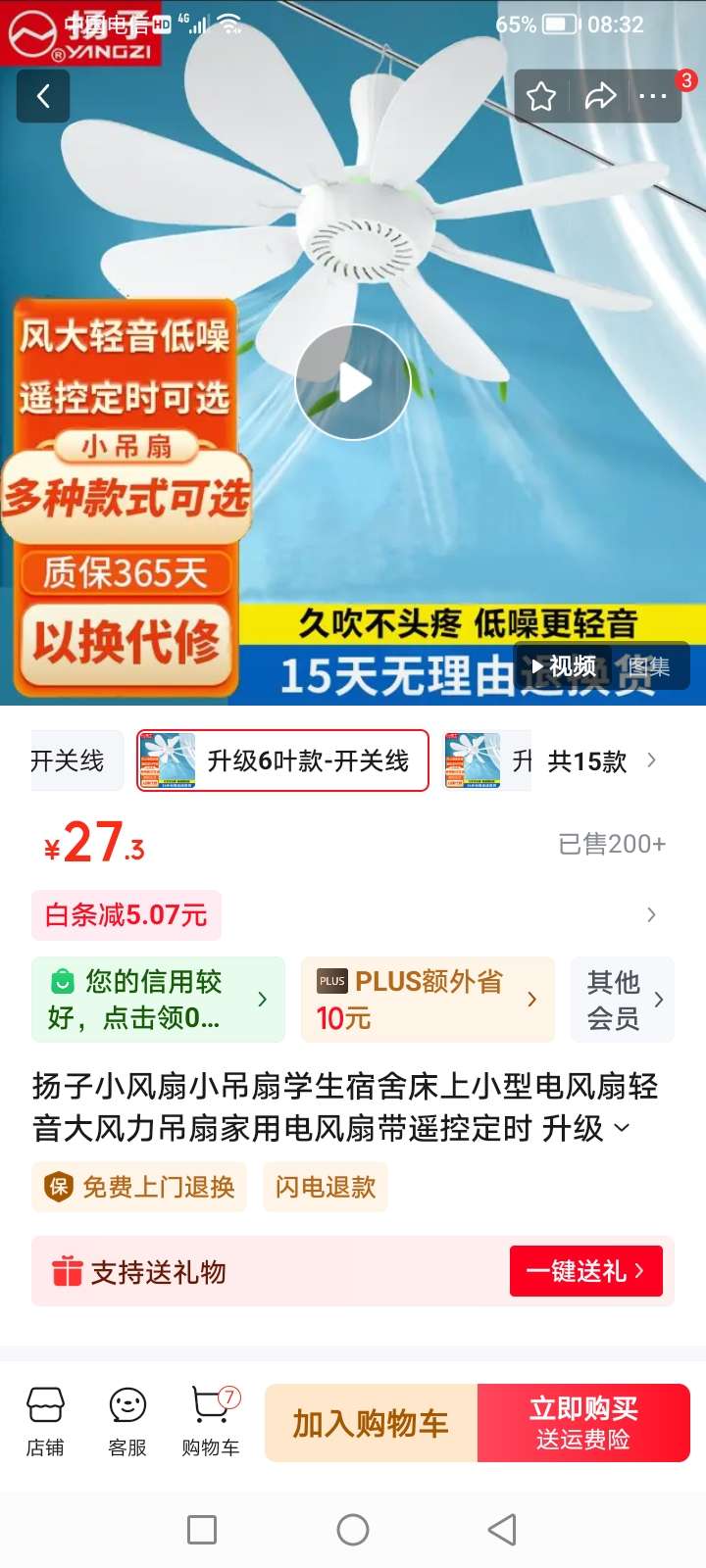Select the 升级6叶款-开关线 variant
The image size is (706, 1568).
pos(282,760)
